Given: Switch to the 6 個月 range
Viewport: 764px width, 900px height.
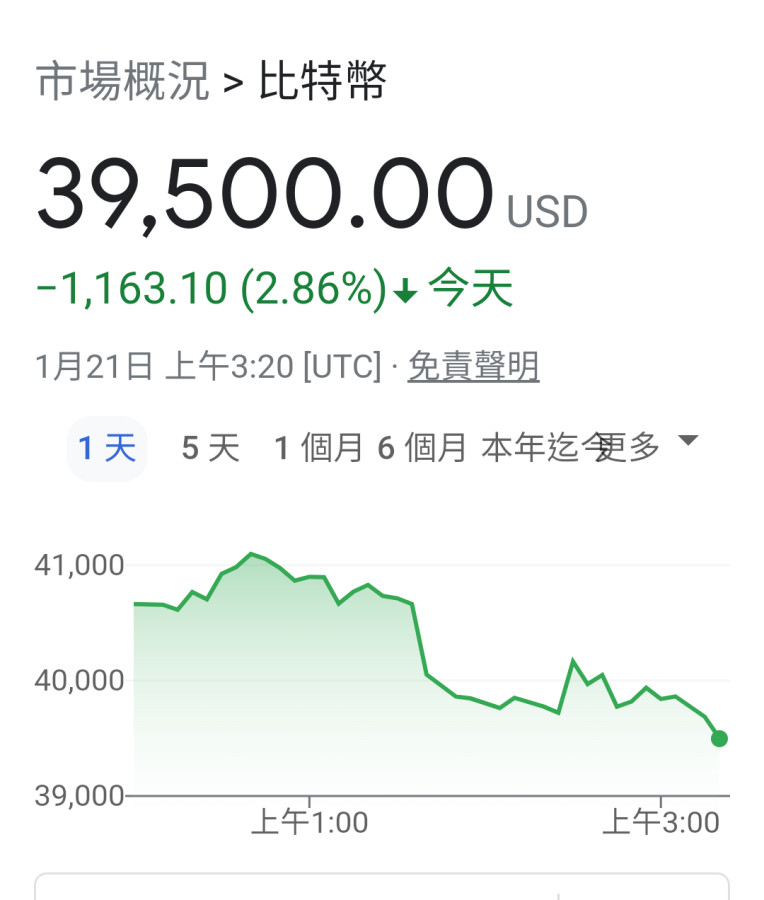Looking at the screenshot, I should click(422, 448).
